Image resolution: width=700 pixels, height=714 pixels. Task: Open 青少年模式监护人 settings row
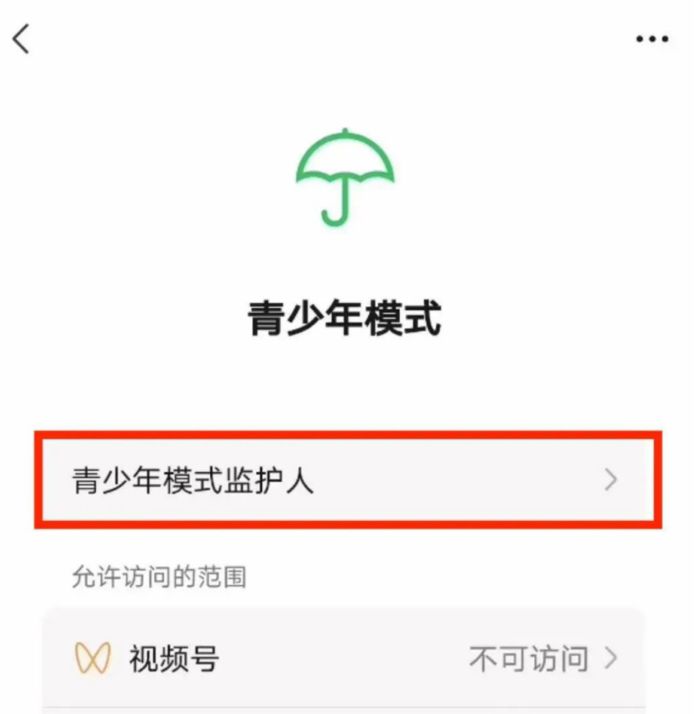click(347, 481)
